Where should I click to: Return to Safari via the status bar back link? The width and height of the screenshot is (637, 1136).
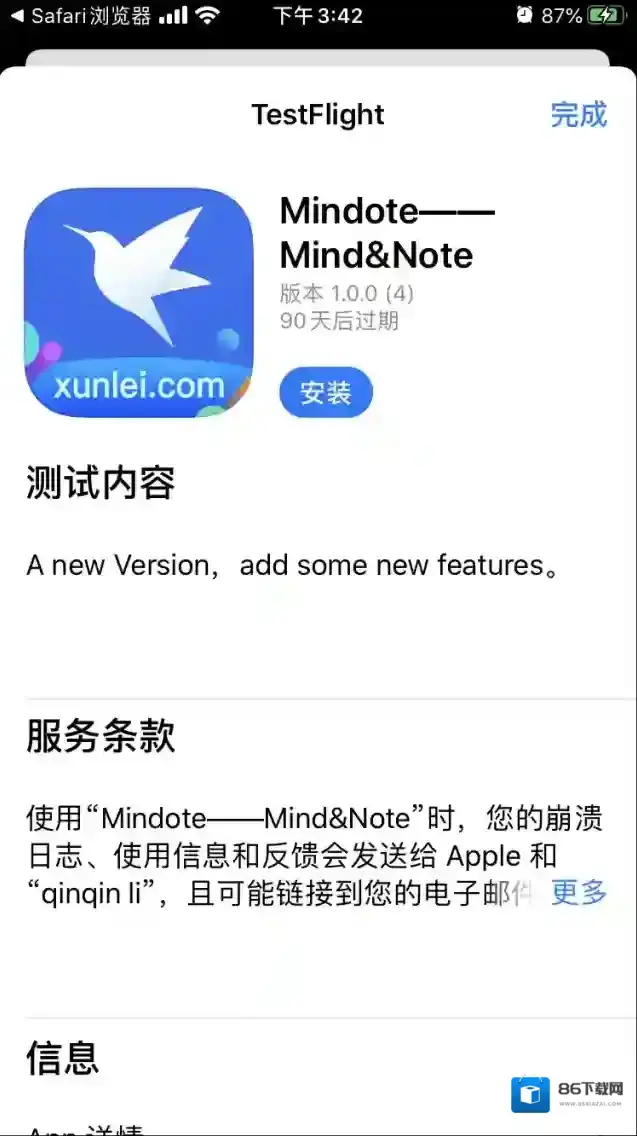(x=80, y=16)
